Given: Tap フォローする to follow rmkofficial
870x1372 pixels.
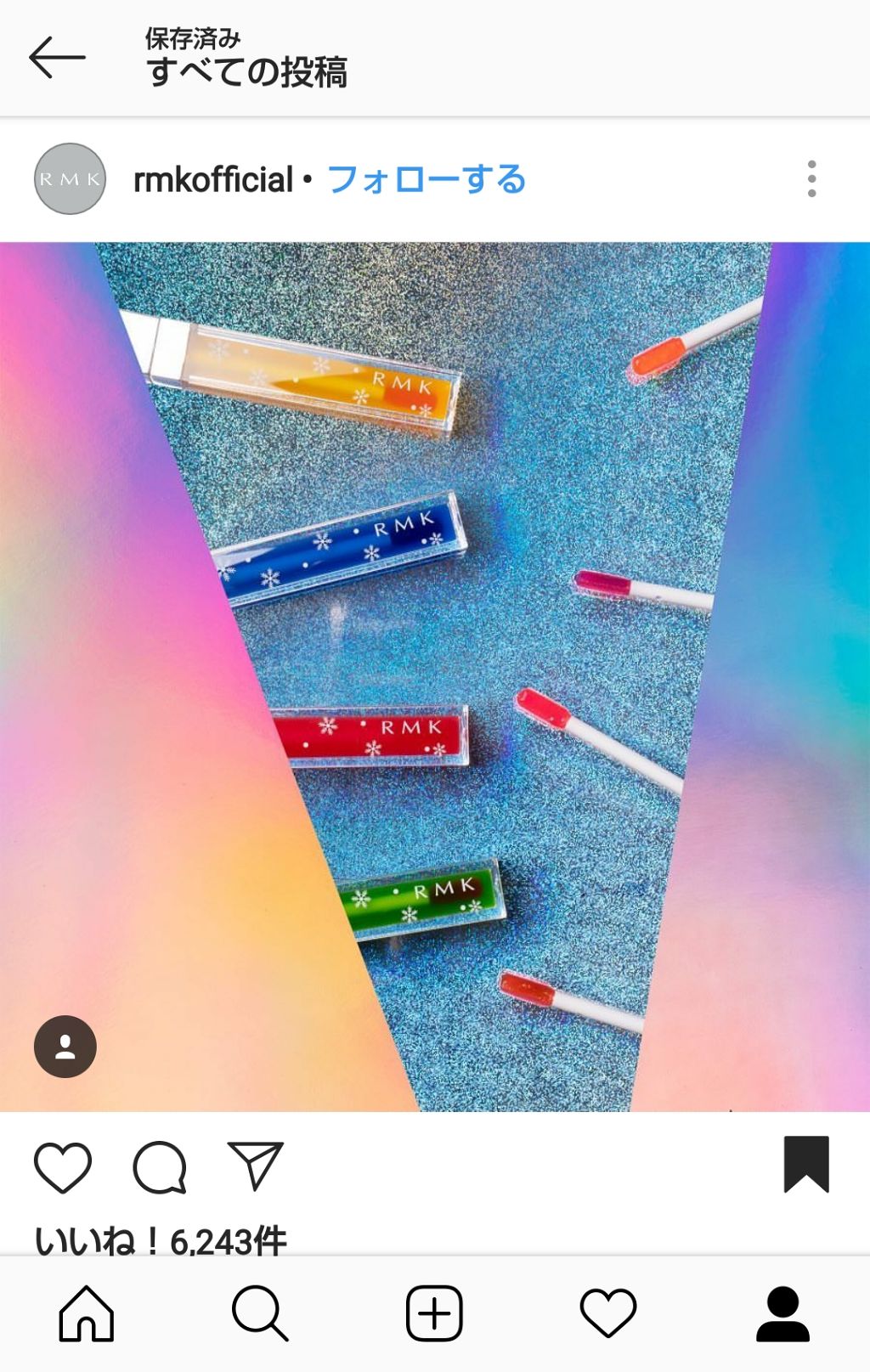Looking at the screenshot, I should click(x=427, y=180).
